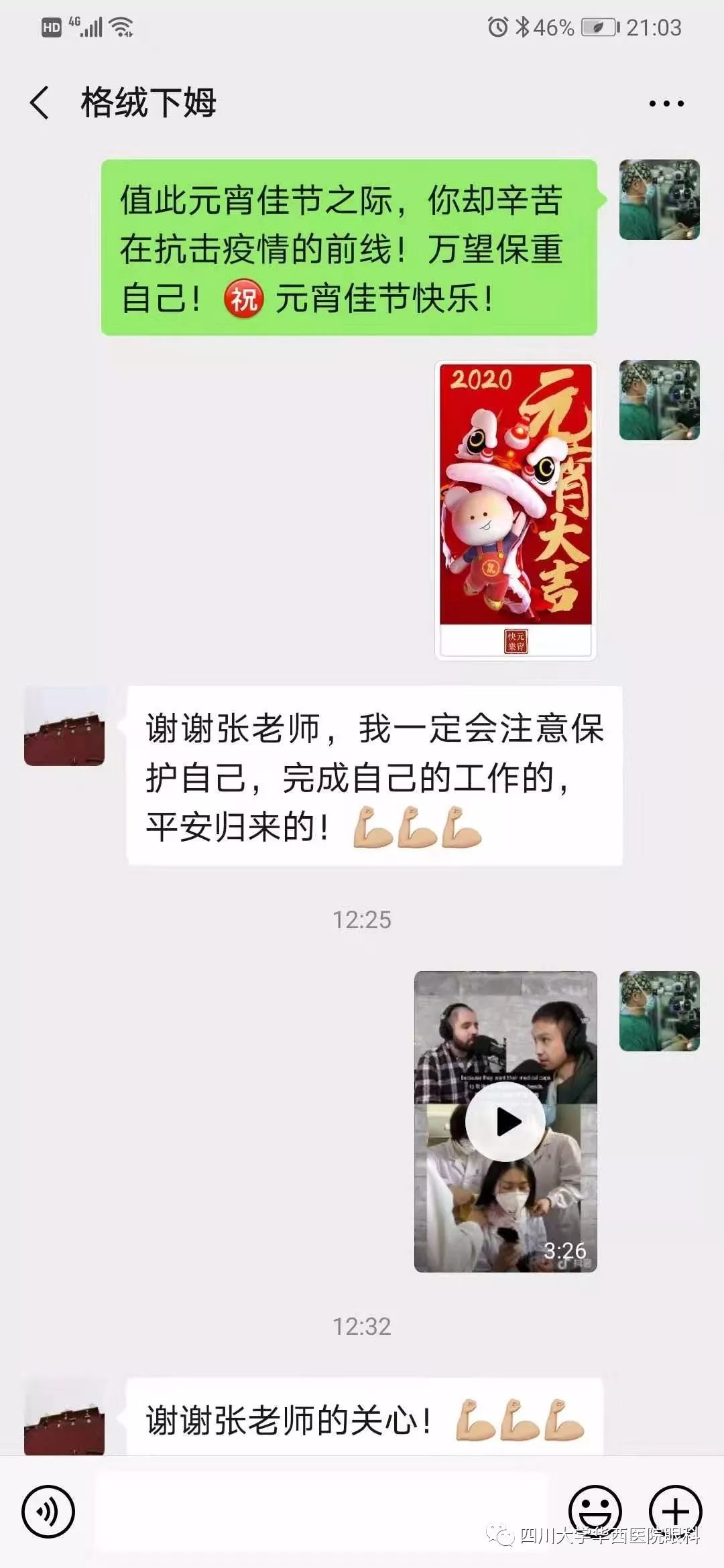Open the plus attachments menu
Screen dimensions: 724x1568
pos(676,1512)
